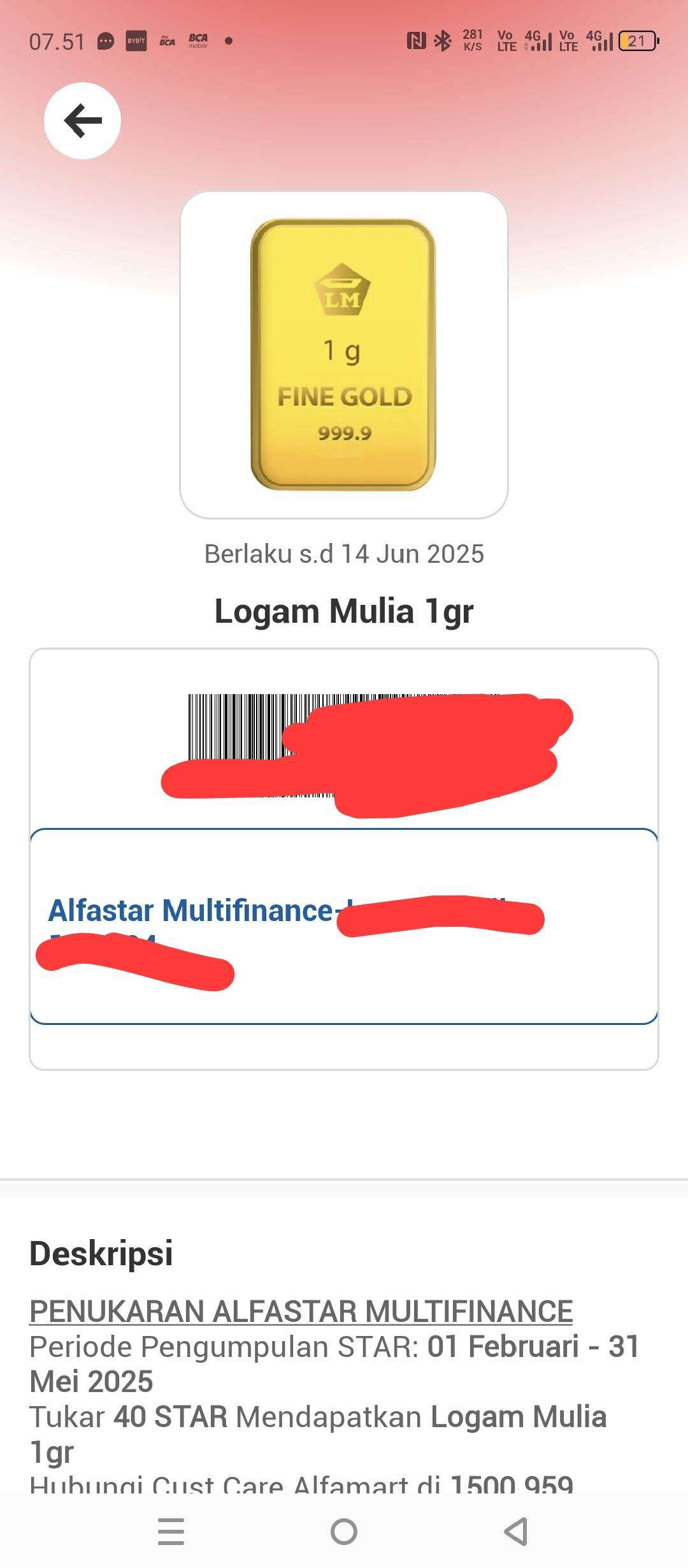Open the Logam Mulia gold bar image
This screenshot has width=688, height=1568.
click(x=344, y=355)
